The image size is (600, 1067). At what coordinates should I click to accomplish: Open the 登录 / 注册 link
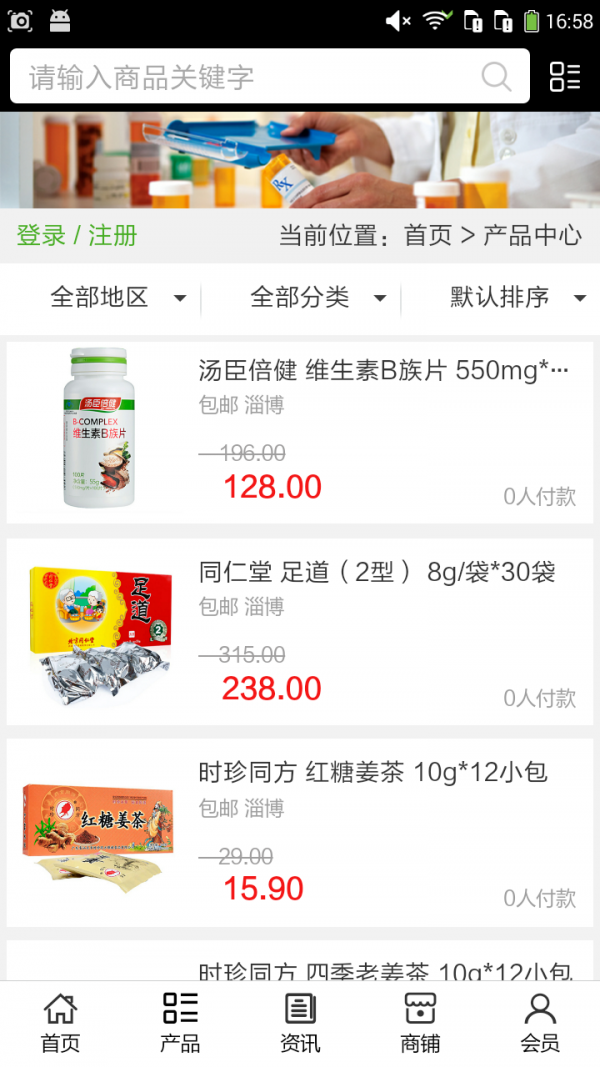tap(77, 236)
